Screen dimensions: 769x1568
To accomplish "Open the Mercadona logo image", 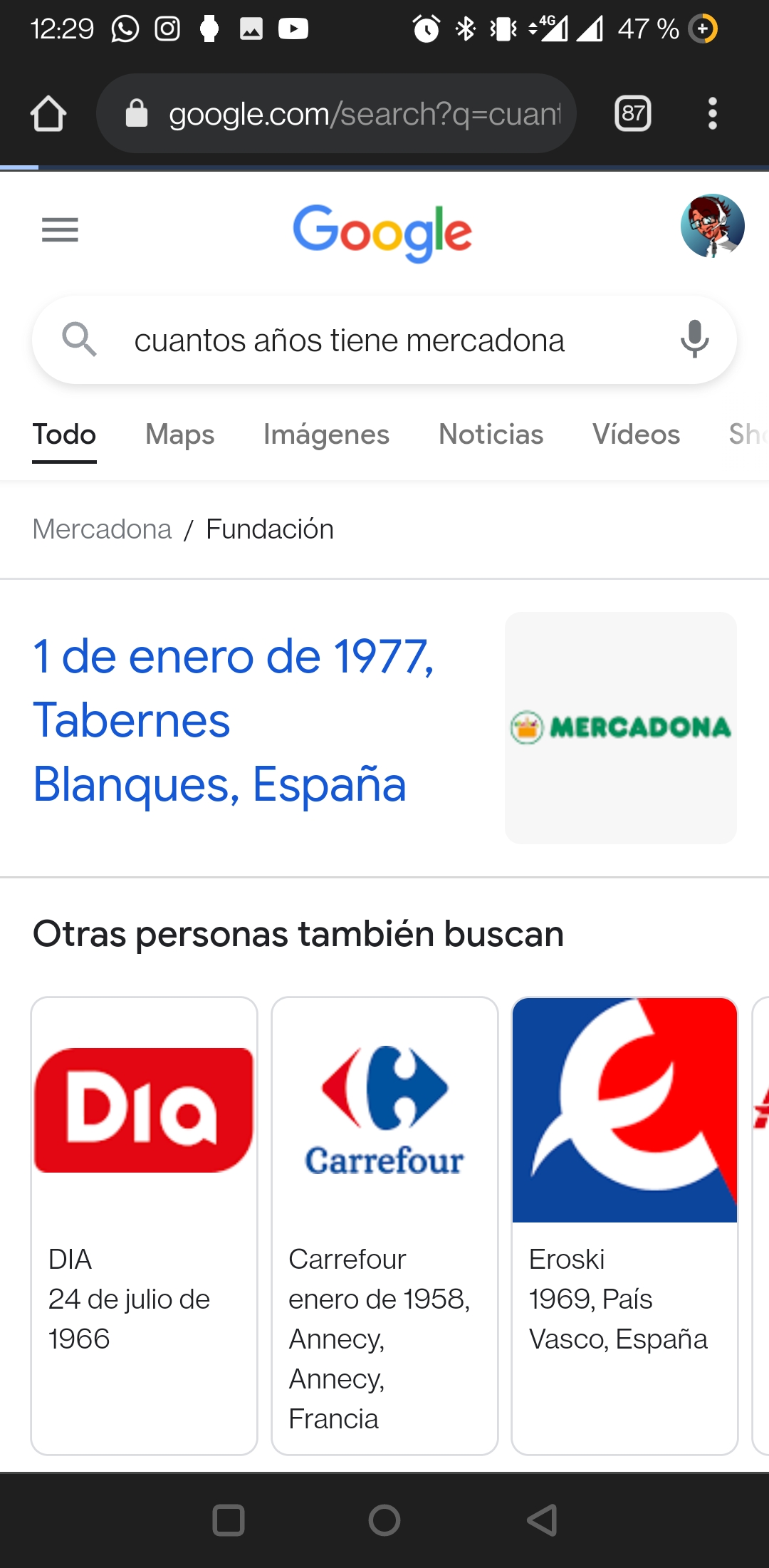I will [621, 727].
